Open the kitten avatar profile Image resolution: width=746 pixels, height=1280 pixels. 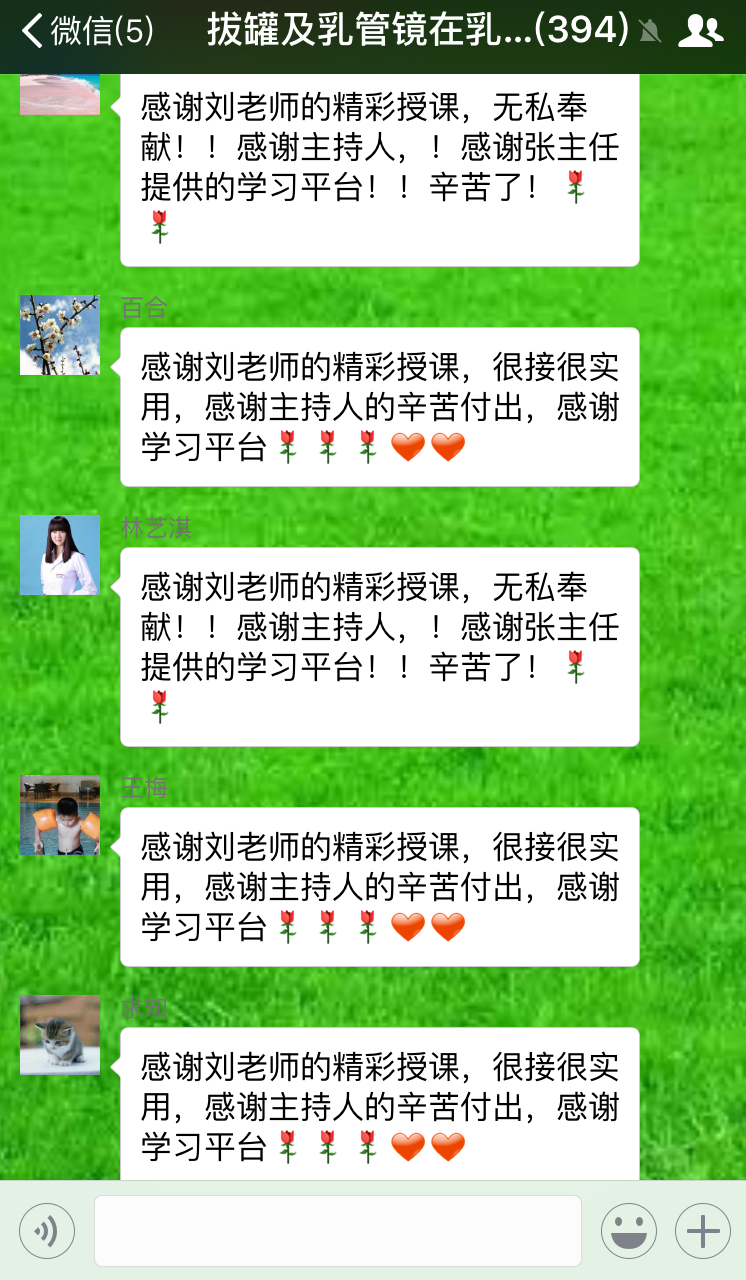click(x=60, y=1035)
